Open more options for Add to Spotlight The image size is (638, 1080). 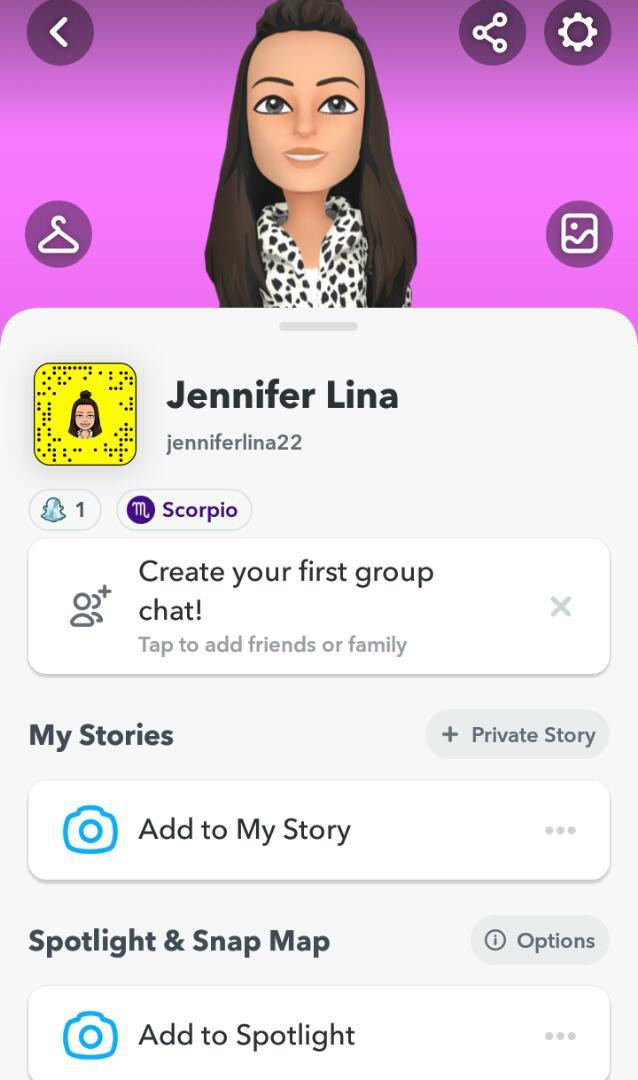pyautogui.click(x=560, y=1035)
